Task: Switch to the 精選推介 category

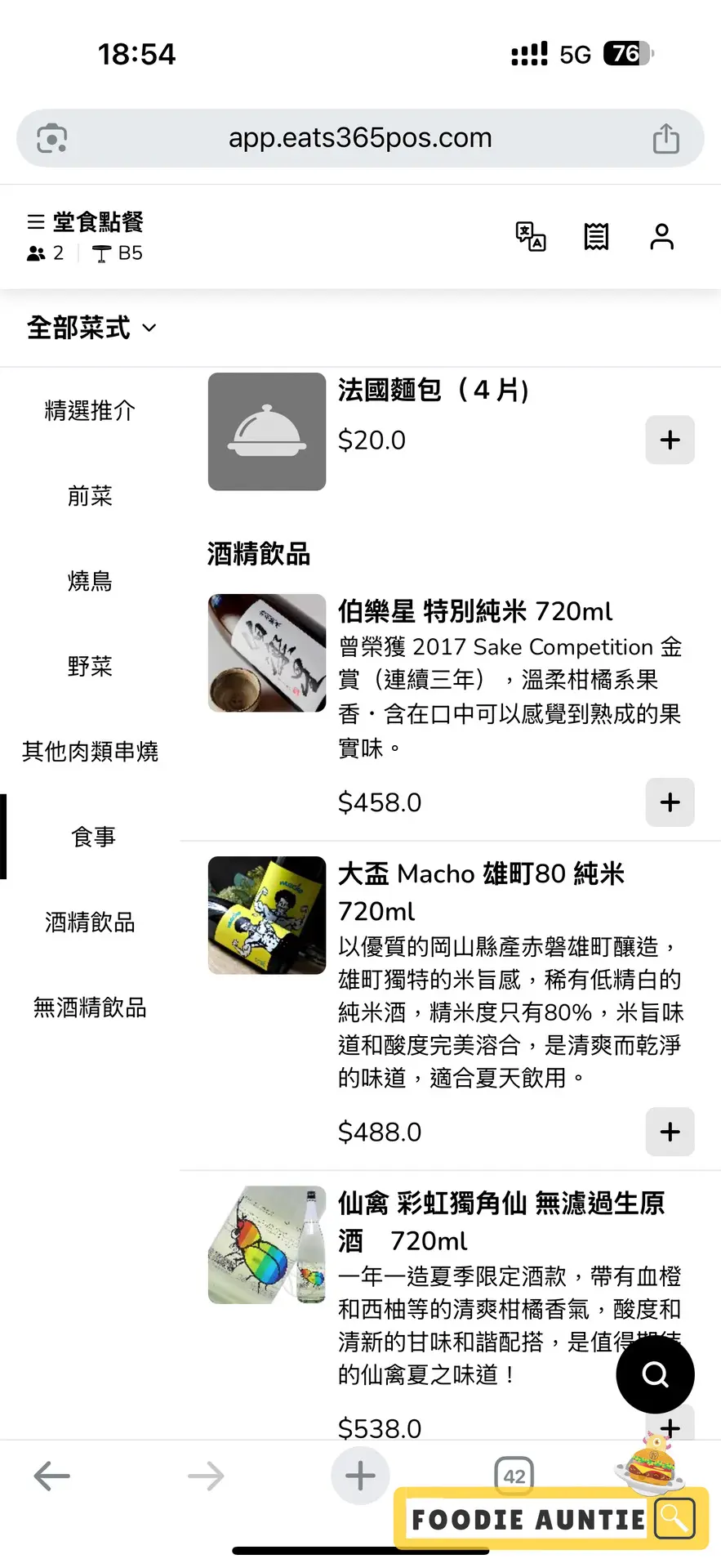Action: coord(90,410)
